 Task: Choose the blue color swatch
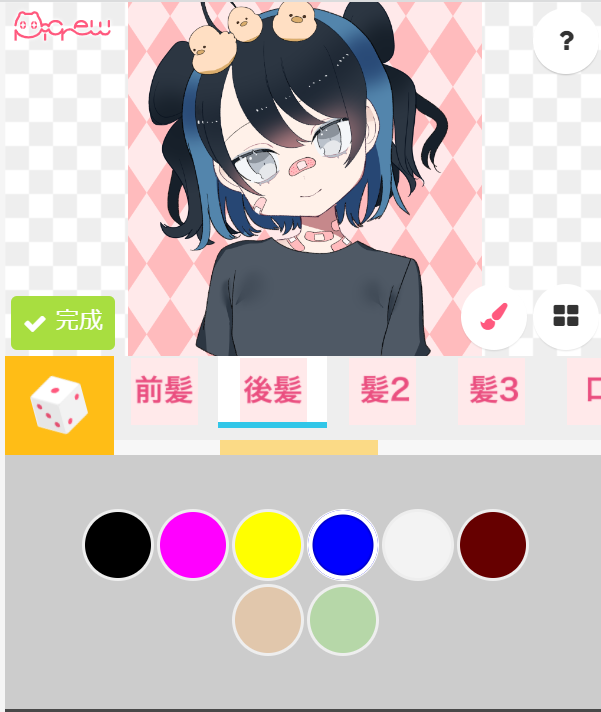coord(343,545)
